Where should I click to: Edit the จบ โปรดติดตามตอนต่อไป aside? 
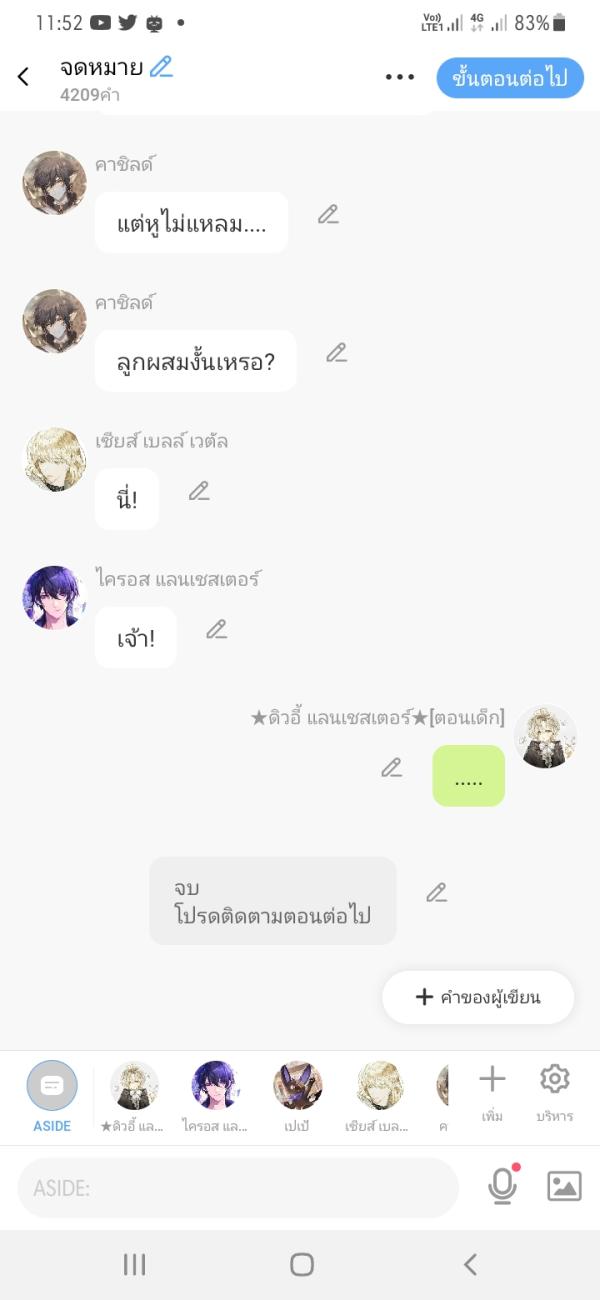coord(436,893)
